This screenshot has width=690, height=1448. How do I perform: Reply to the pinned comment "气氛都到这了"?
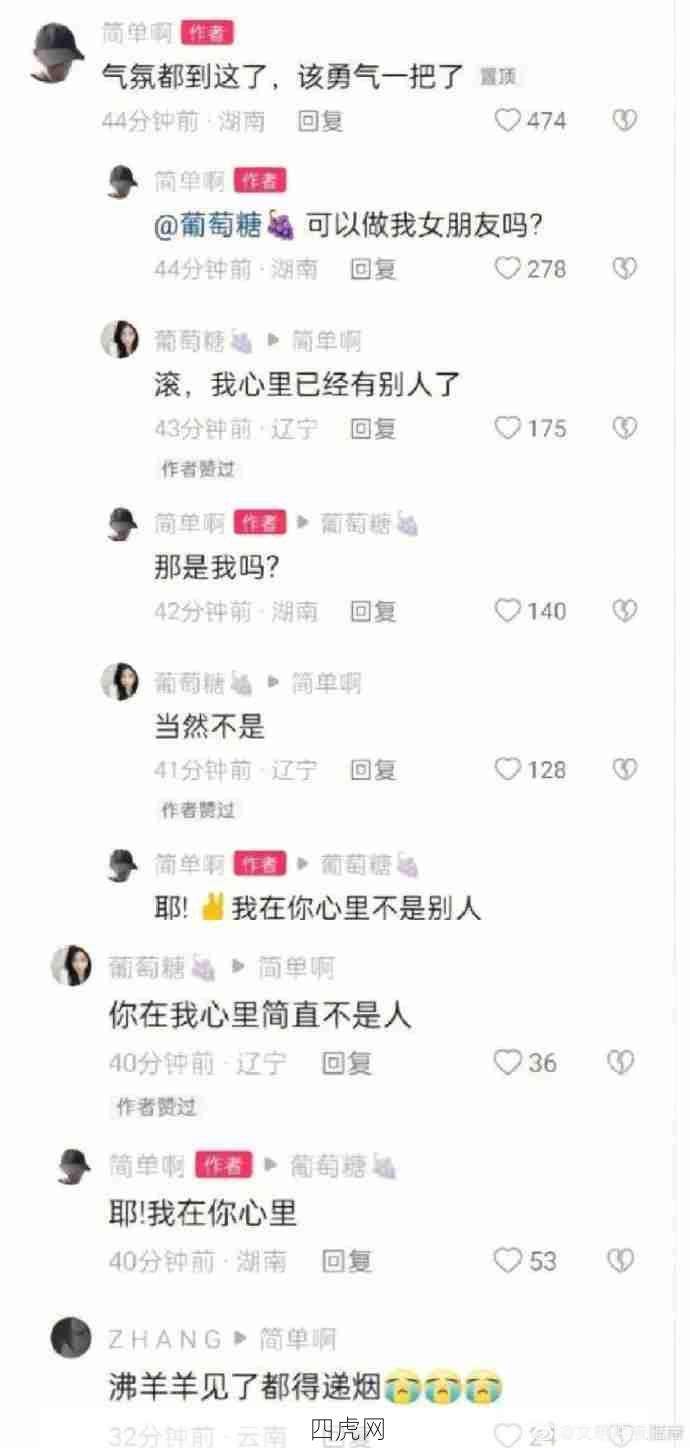(x=321, y=121)
